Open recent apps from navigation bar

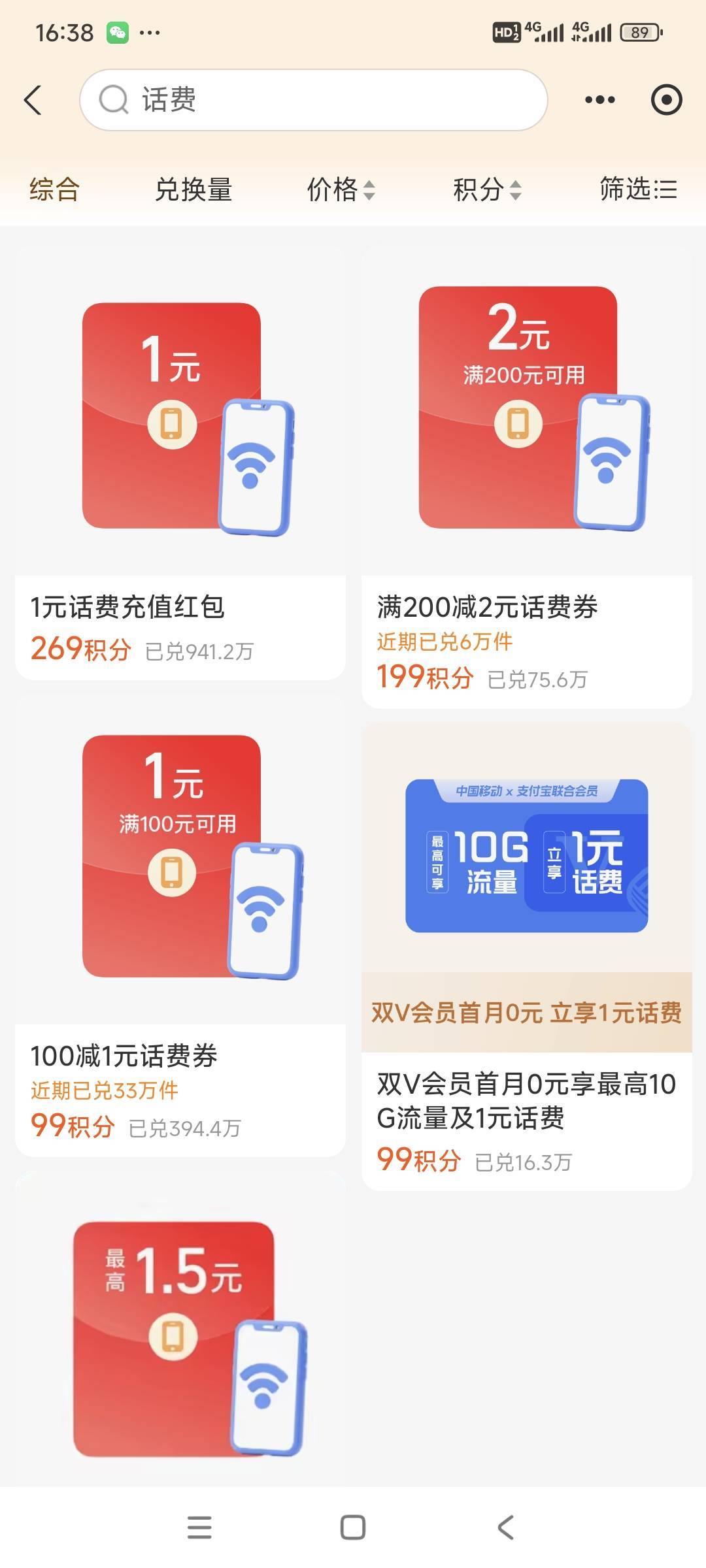click(x=199, y=1527)
